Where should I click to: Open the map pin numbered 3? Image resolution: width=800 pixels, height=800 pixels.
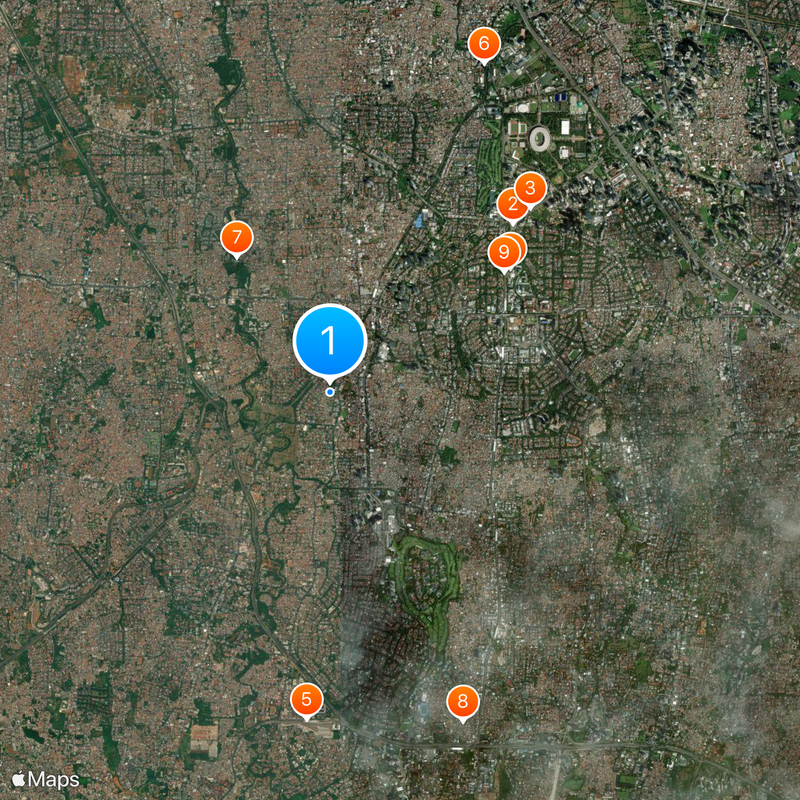(531, 187)
